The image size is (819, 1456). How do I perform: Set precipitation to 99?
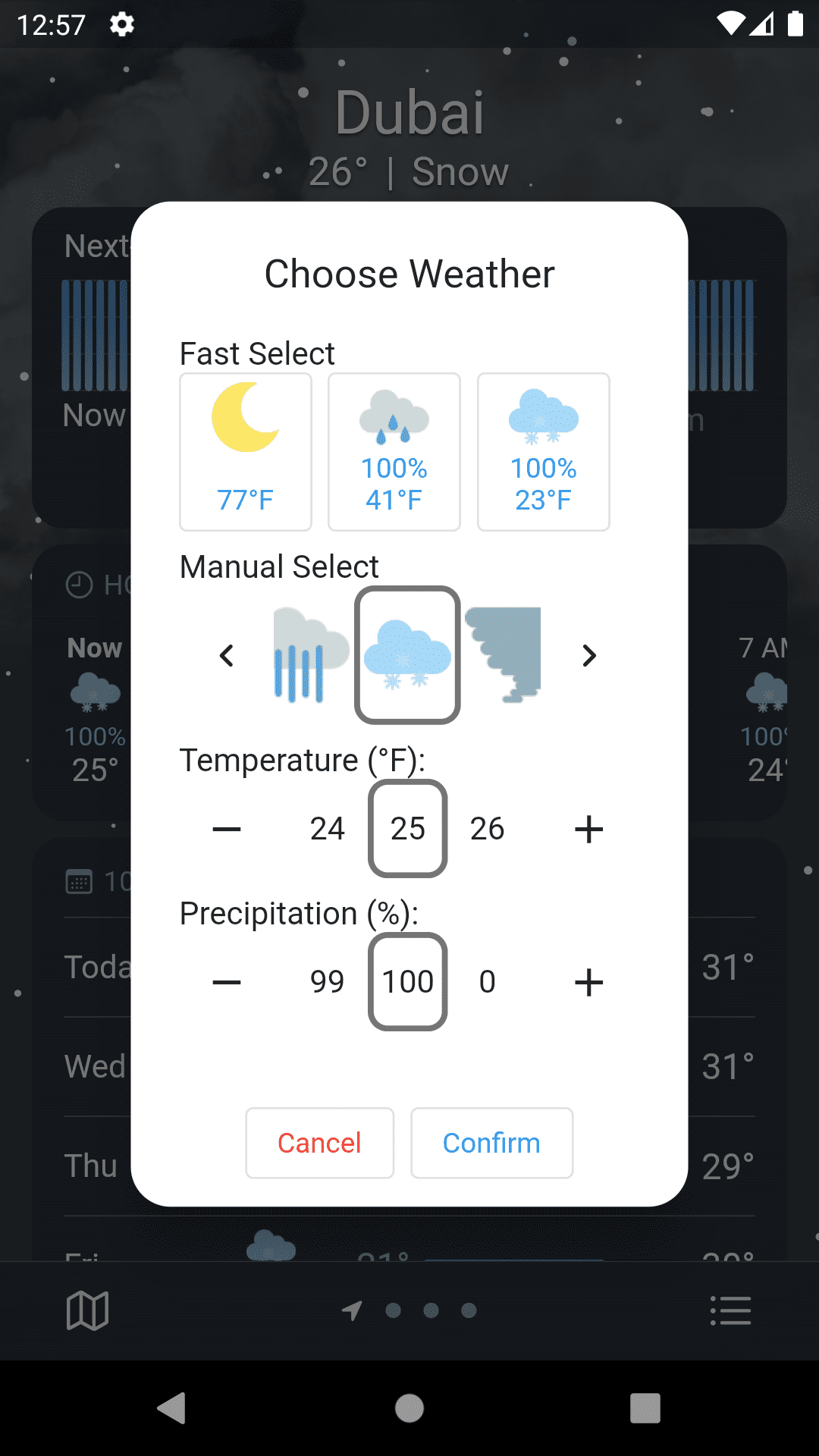pos(328,982)
